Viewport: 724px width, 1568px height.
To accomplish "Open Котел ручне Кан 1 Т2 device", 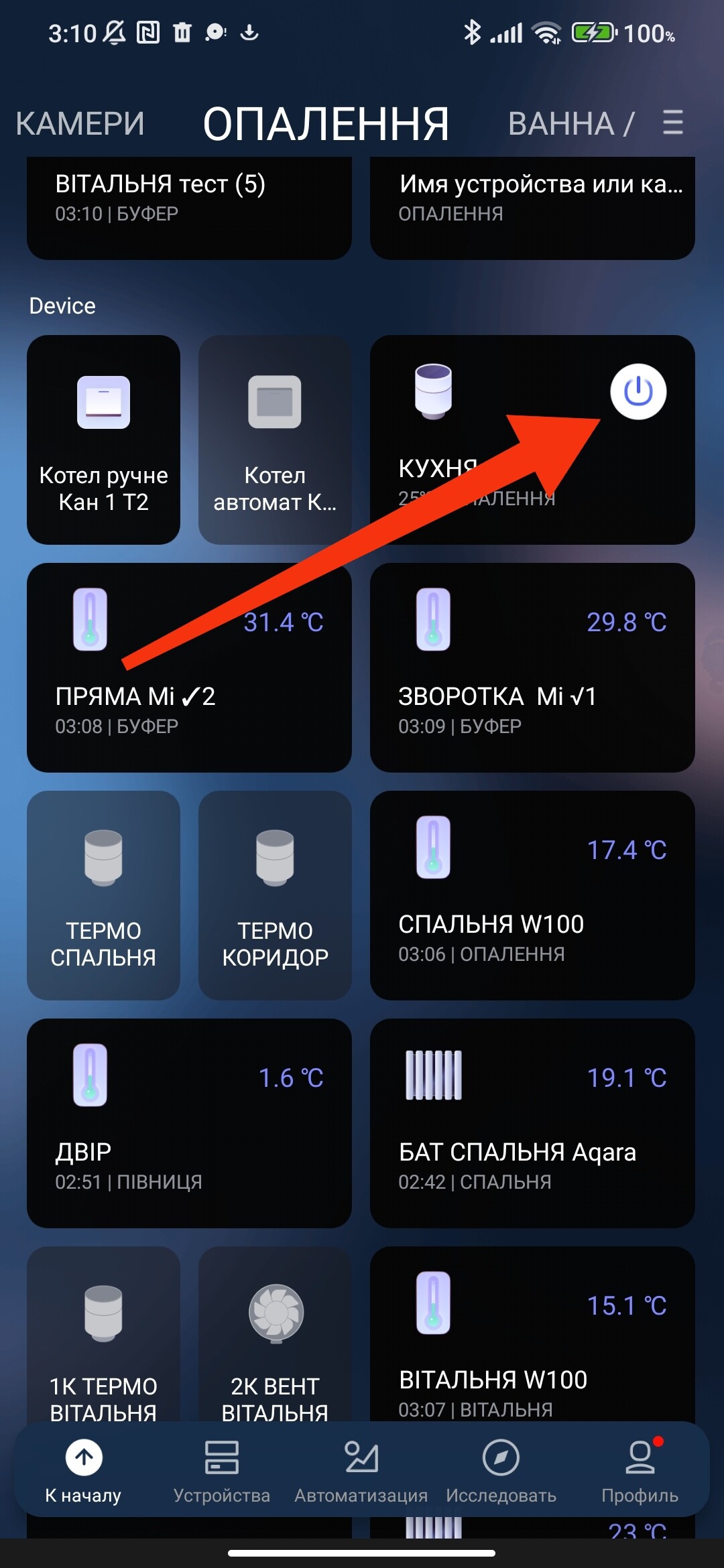I will point(103,440).
